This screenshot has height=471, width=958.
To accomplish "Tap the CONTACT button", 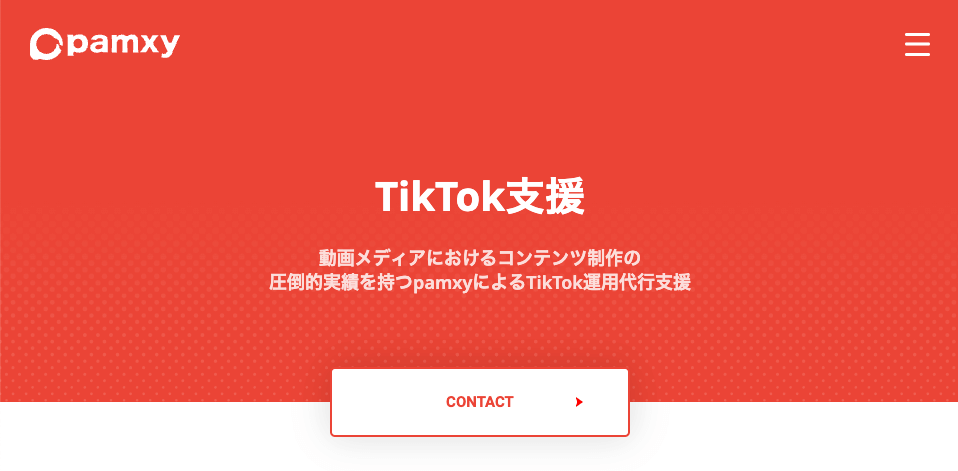I will pyautogui.click(x=480, y=402).
